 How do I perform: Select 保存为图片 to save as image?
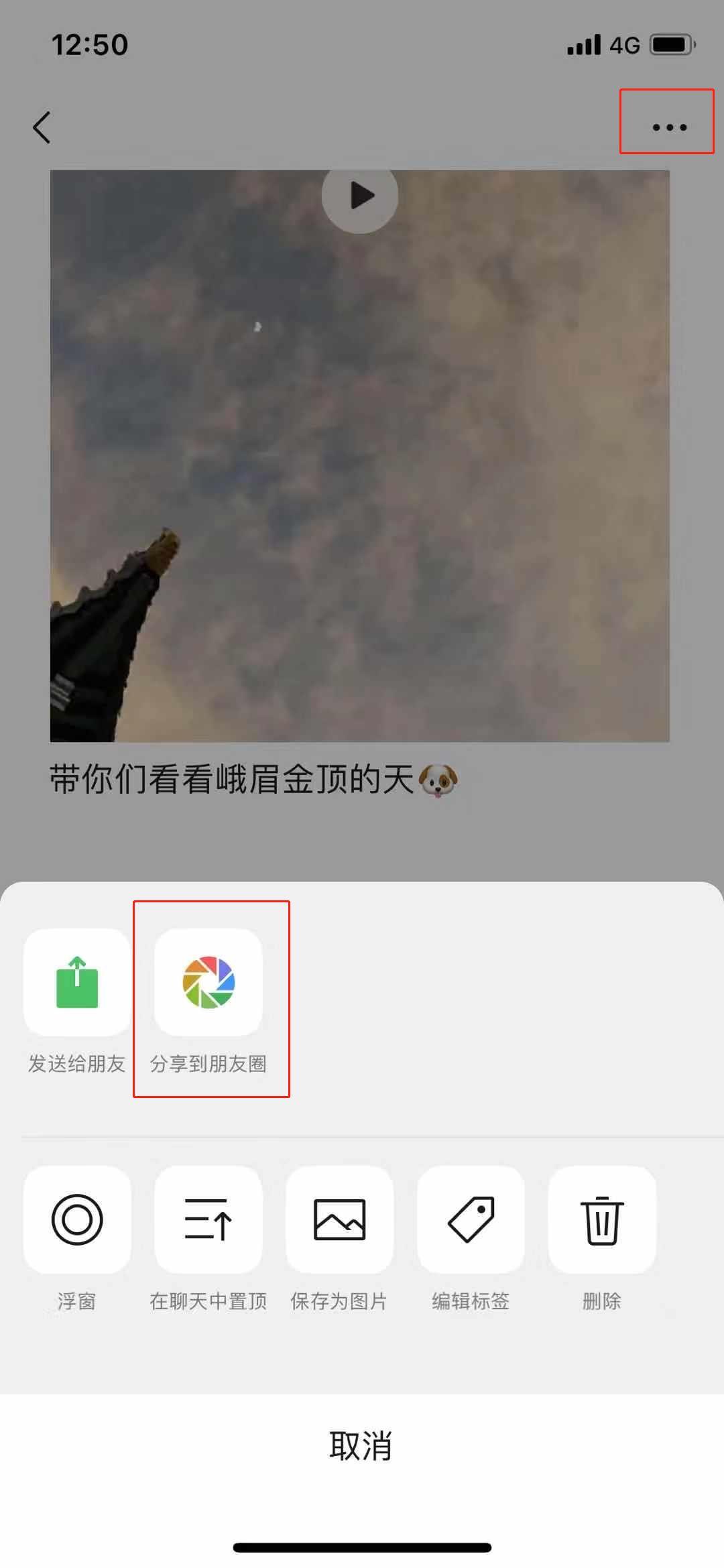pyautogui.click(x=339, y=1220)
